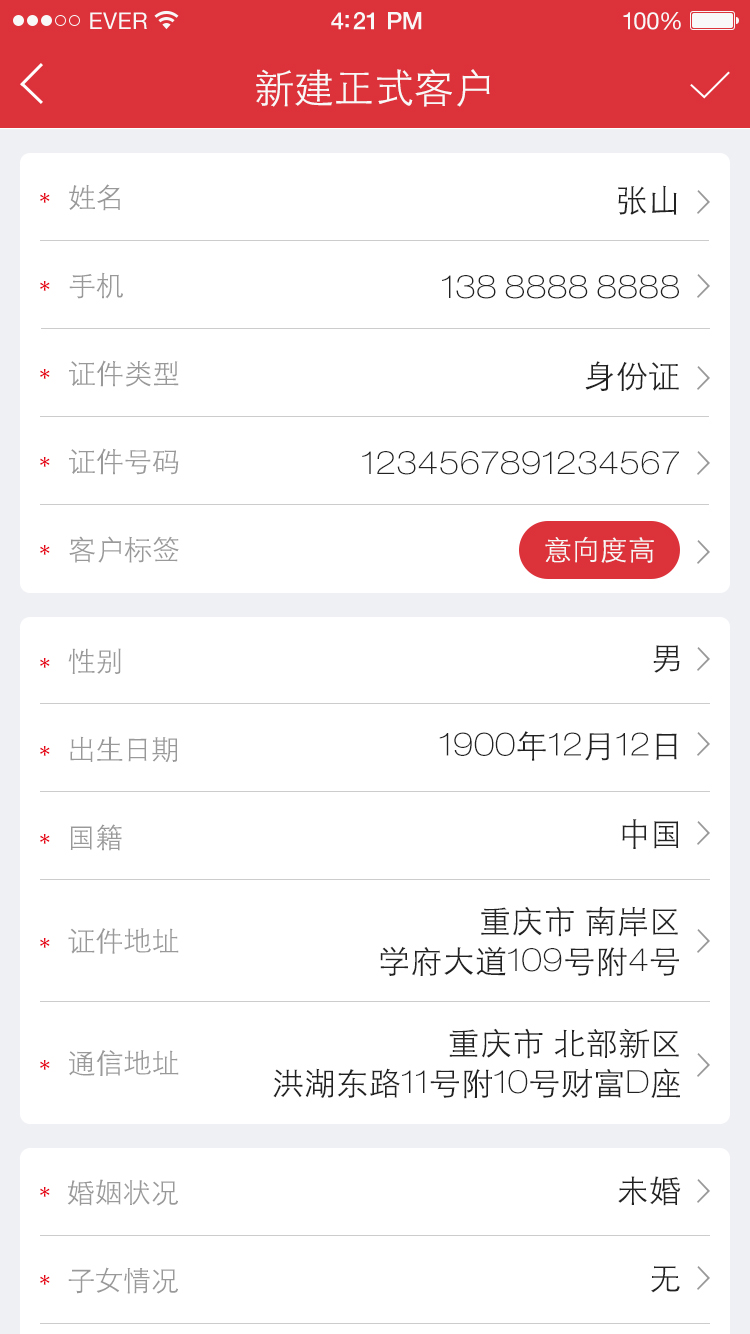Select the 性别 row
Viewport: 750px width, 1334px height.
pos(375,660)
